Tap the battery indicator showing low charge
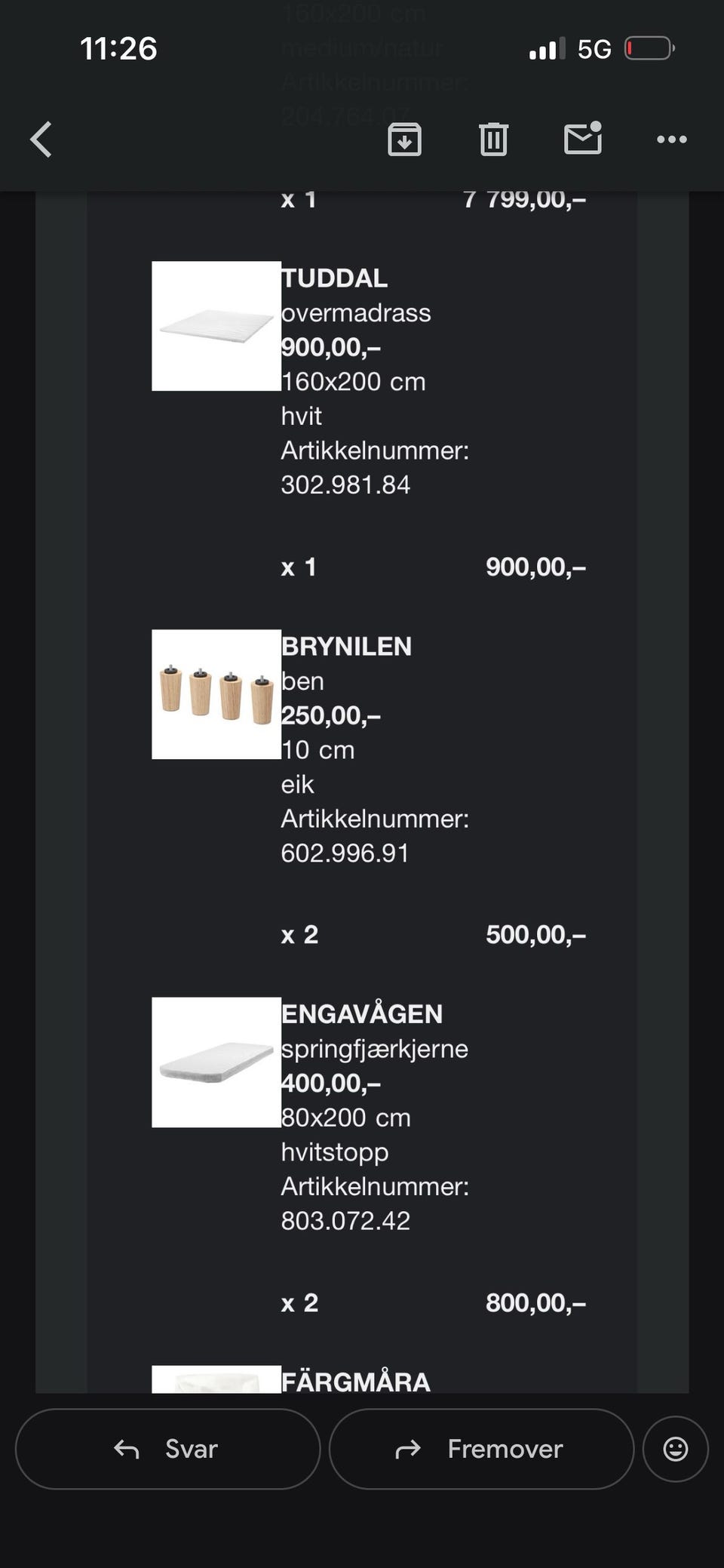 click(x=647, y=48)
